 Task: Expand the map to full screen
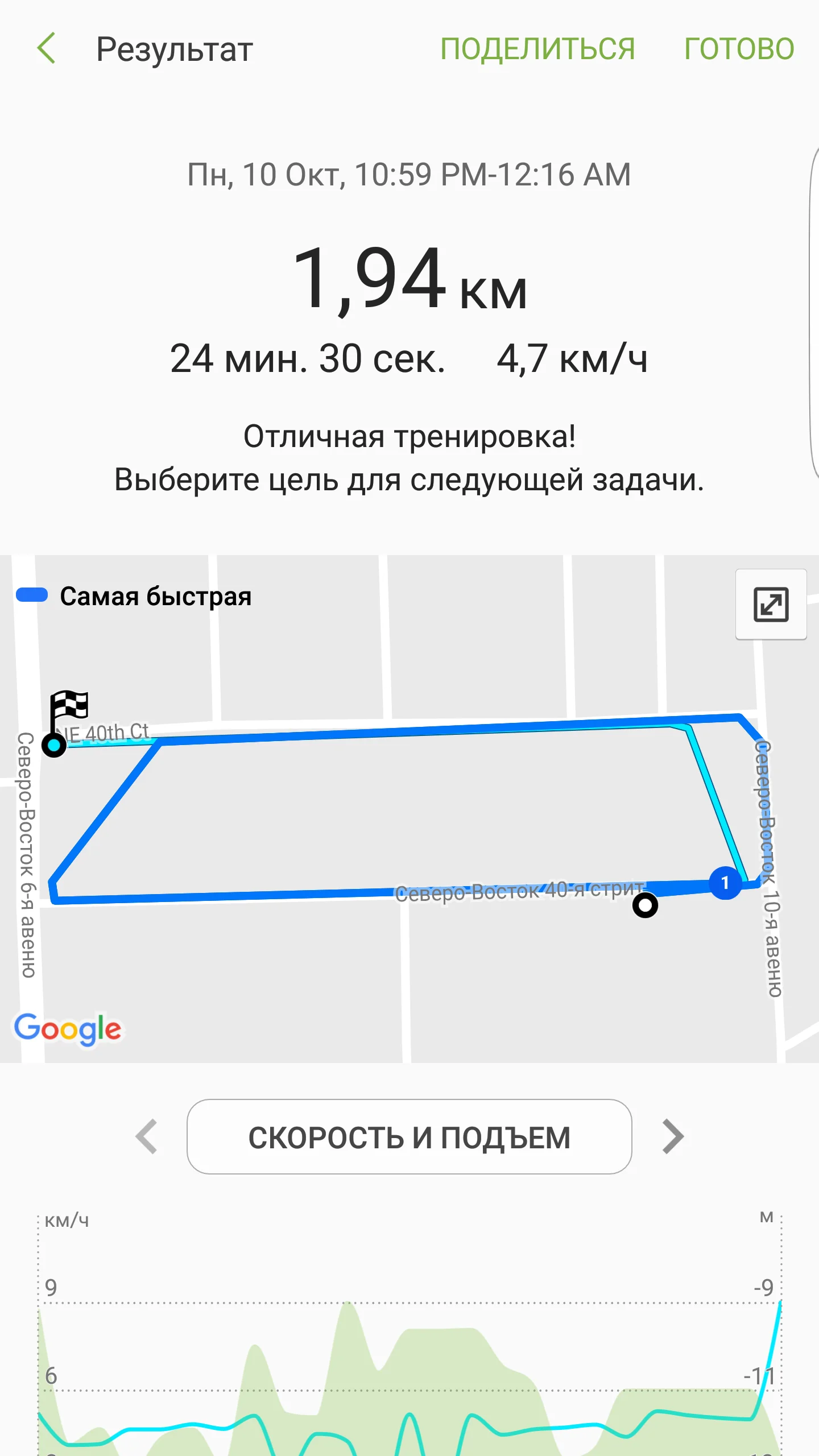point(771,605)
